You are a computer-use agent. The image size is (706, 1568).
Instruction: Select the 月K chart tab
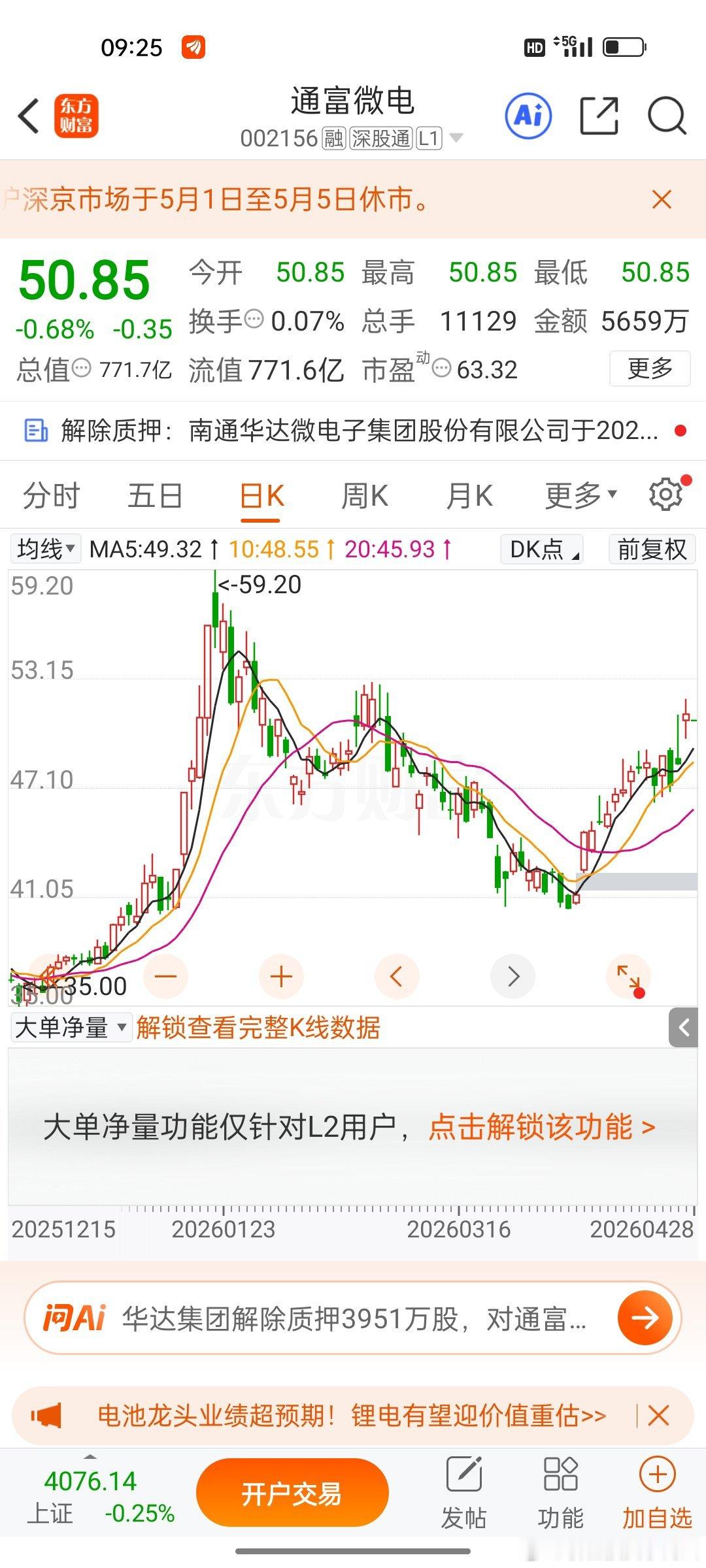pyautogui.click(x=469, y=496)
